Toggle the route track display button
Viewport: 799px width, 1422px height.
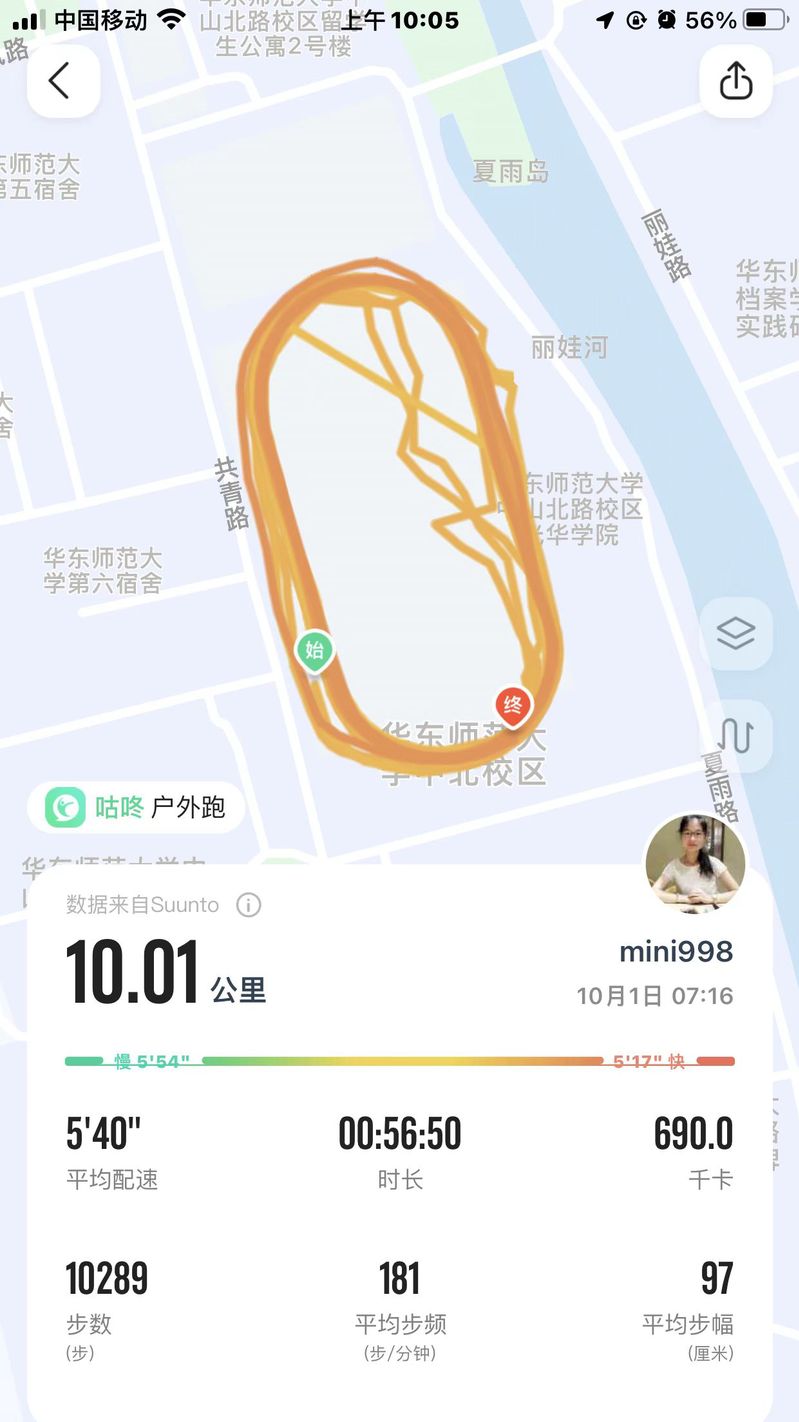click(735, 735)
